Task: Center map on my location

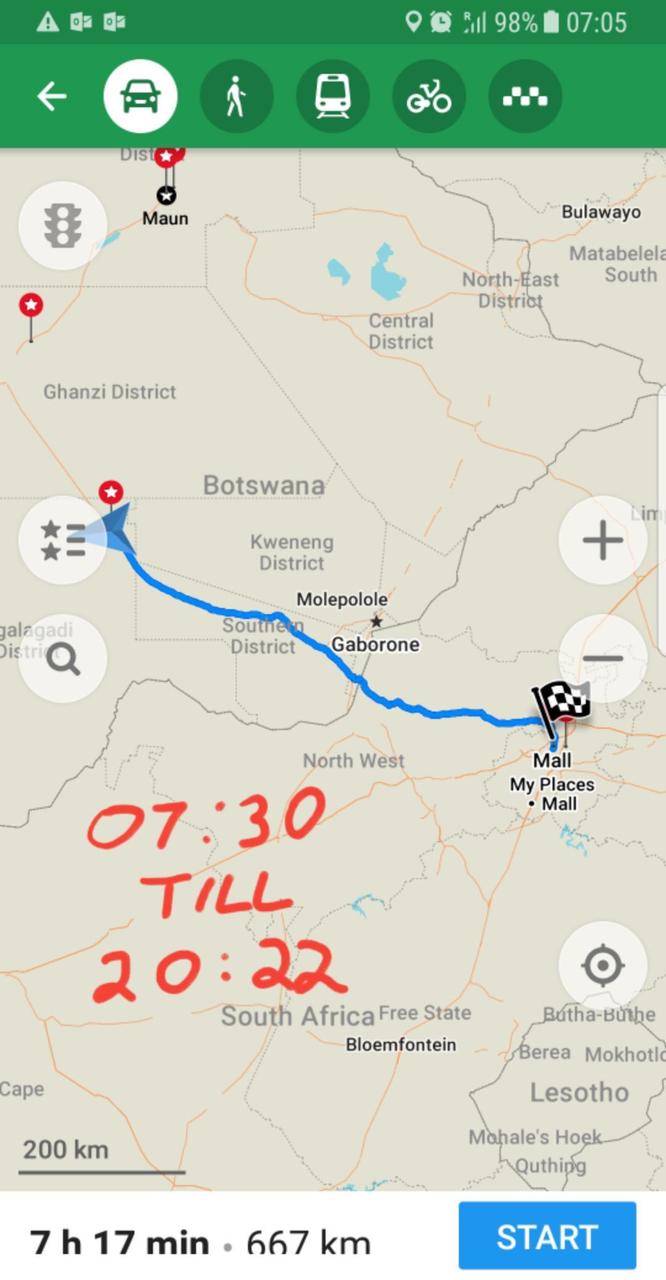Action: pos(602,966)
